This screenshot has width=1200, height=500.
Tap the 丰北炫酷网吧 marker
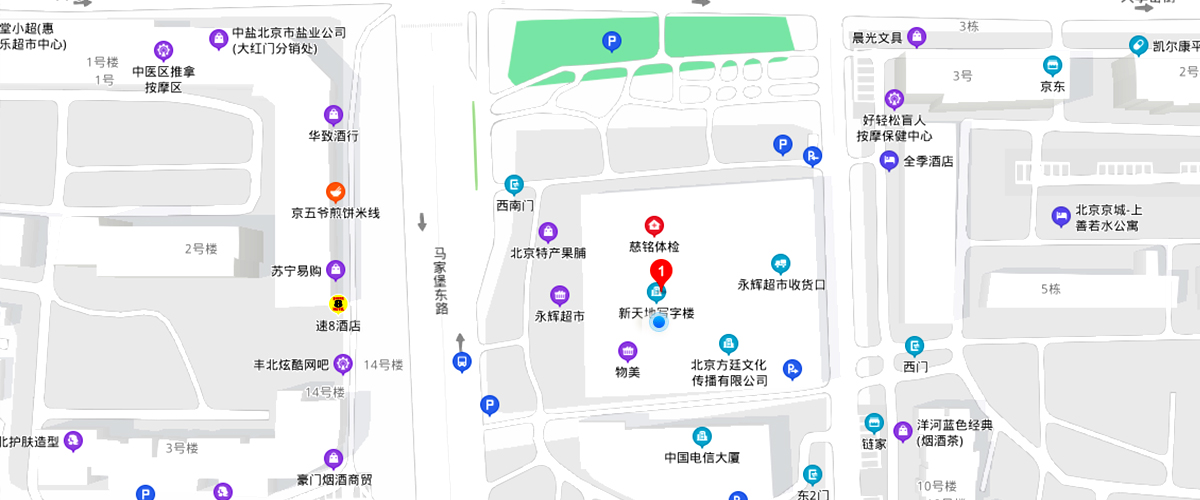tap(344, 363)
